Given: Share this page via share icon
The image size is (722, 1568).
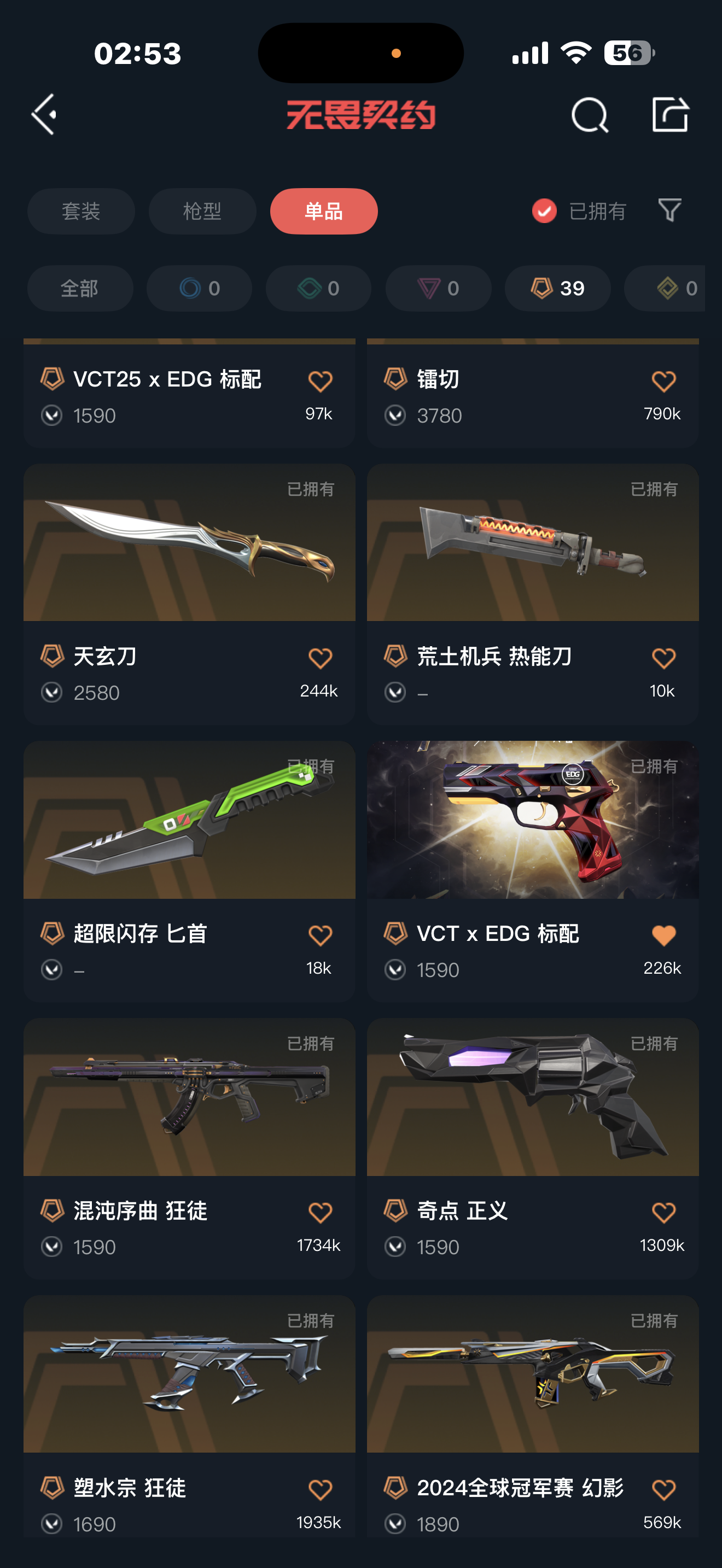Looking at the screenshot, I should (x=669, y=114).
